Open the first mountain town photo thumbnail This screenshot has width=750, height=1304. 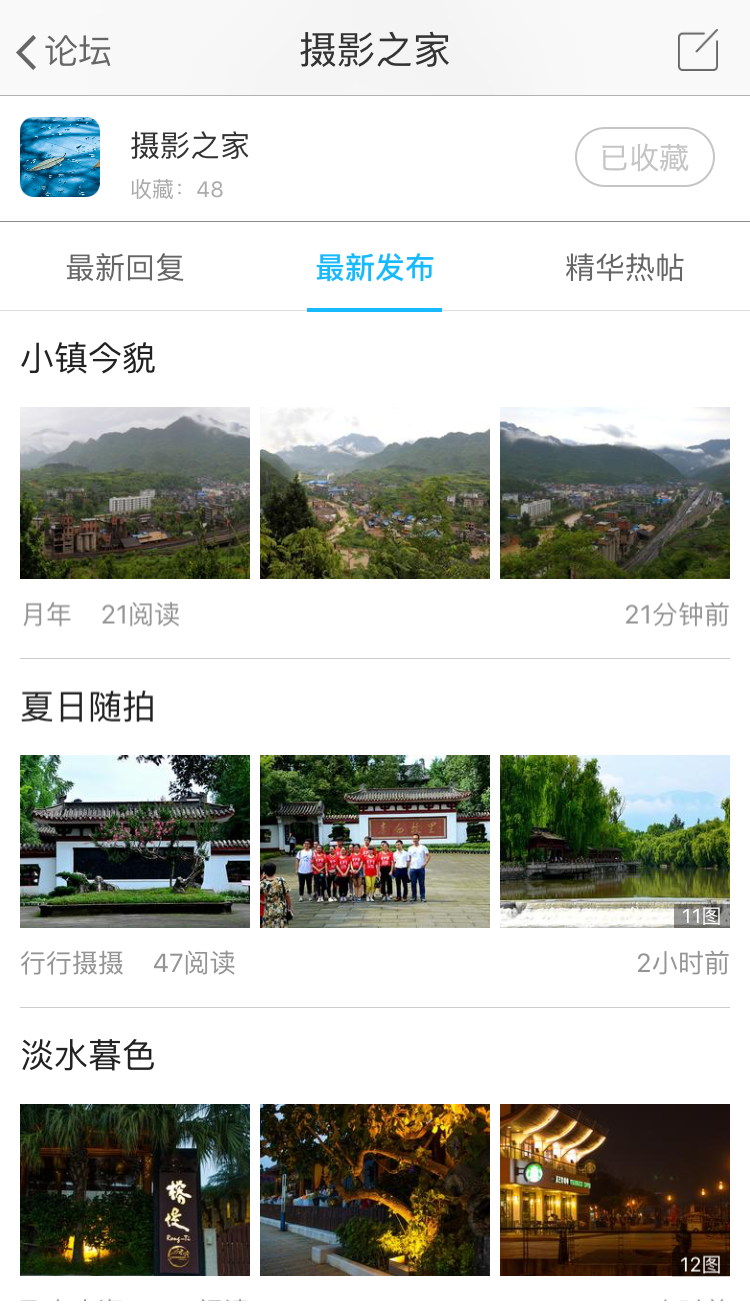(134, 492)
